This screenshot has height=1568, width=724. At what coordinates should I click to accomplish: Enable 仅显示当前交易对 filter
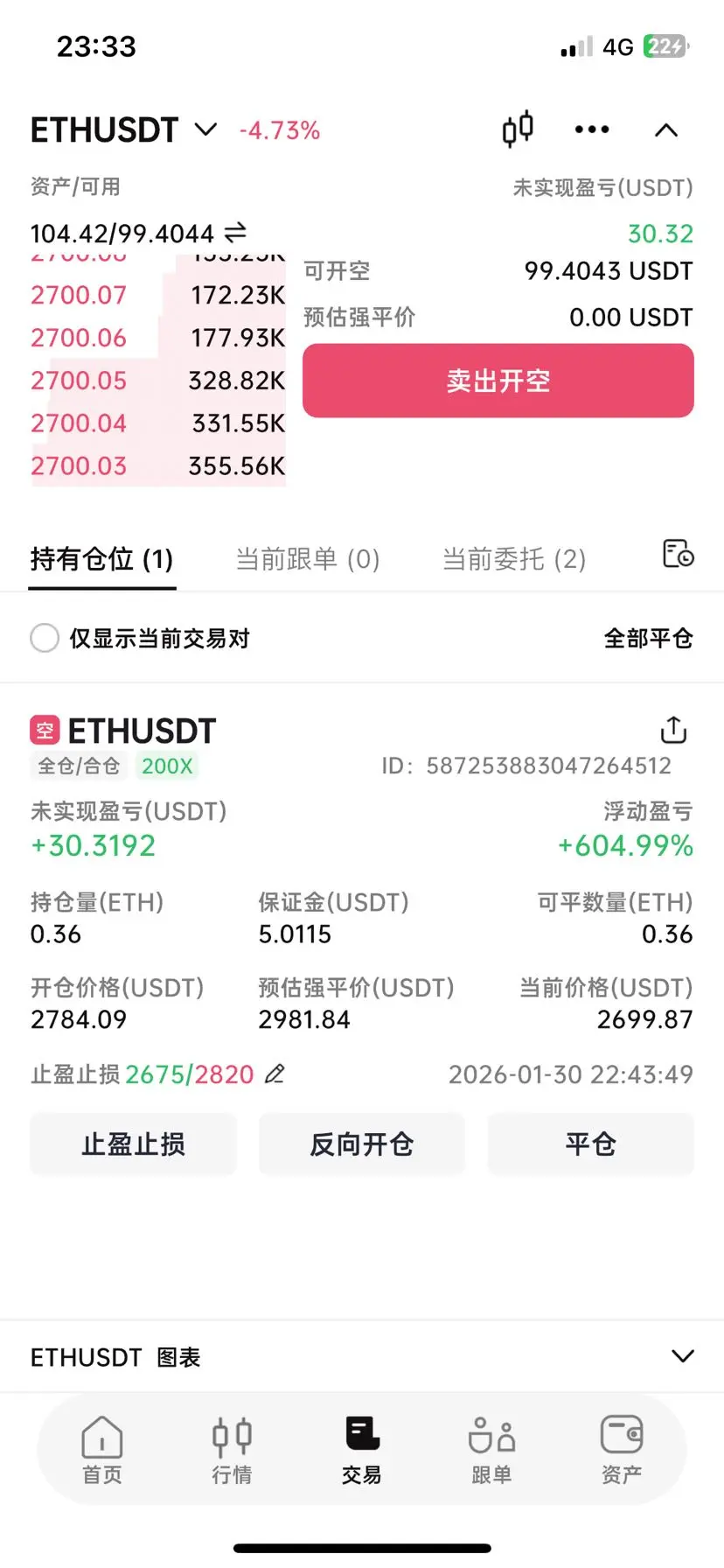45,638
